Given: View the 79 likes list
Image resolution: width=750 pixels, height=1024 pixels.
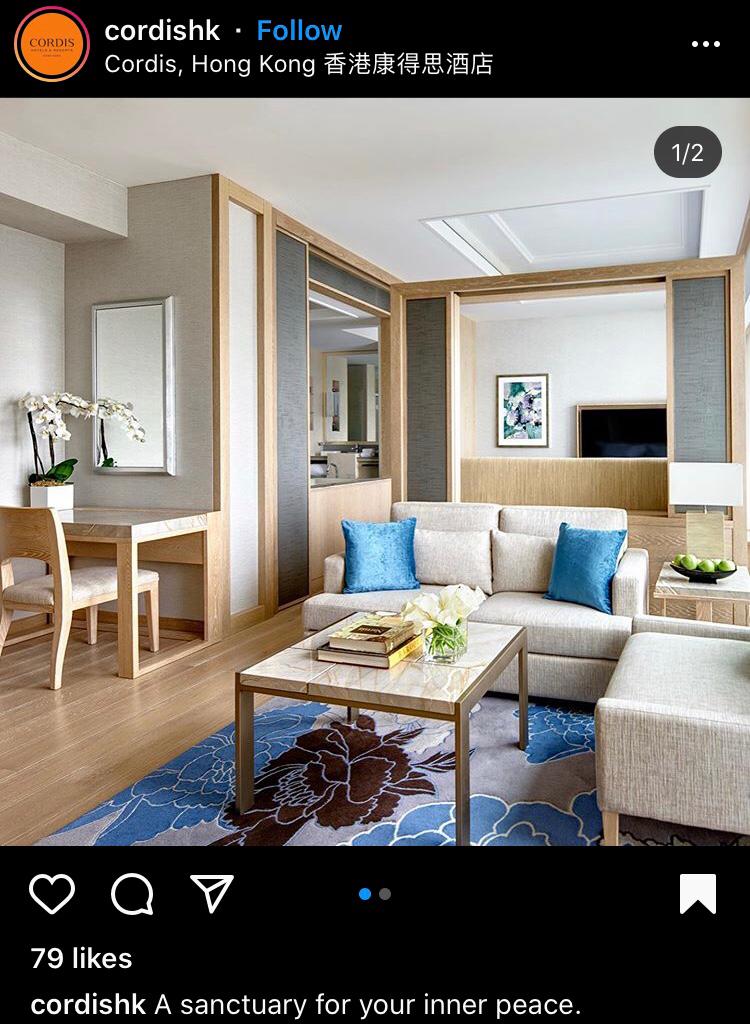Looking at the screenshot, I should 81,958.
